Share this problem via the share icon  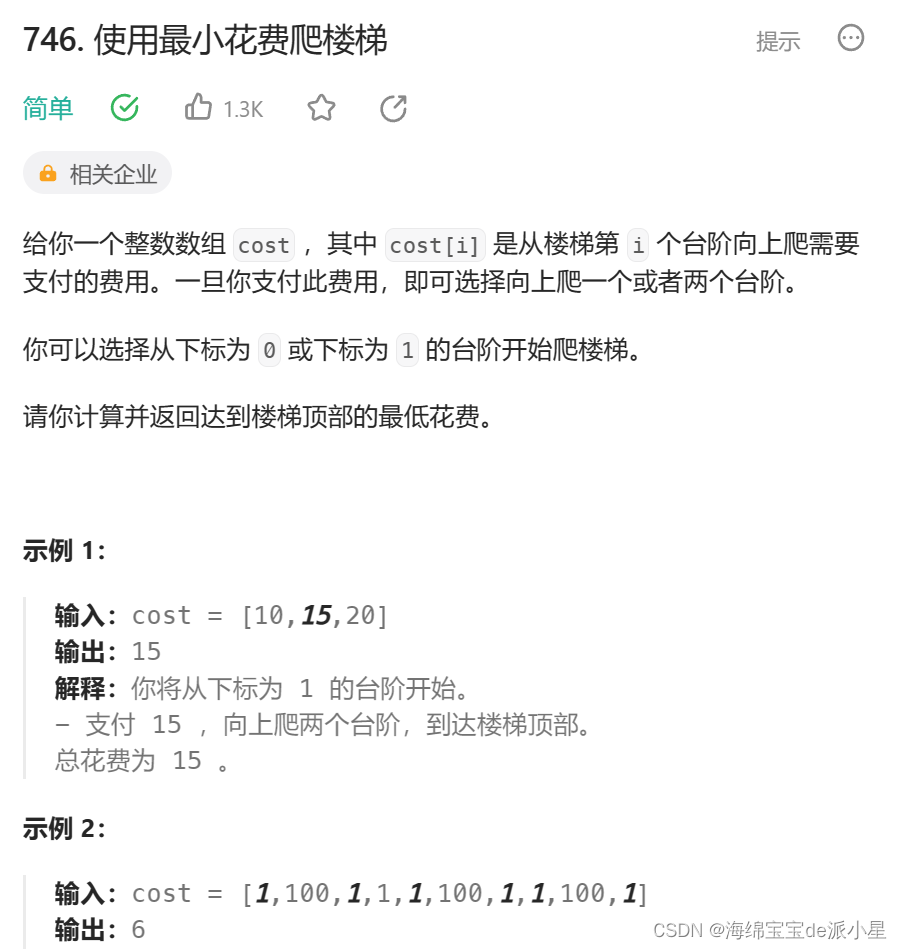393,108
